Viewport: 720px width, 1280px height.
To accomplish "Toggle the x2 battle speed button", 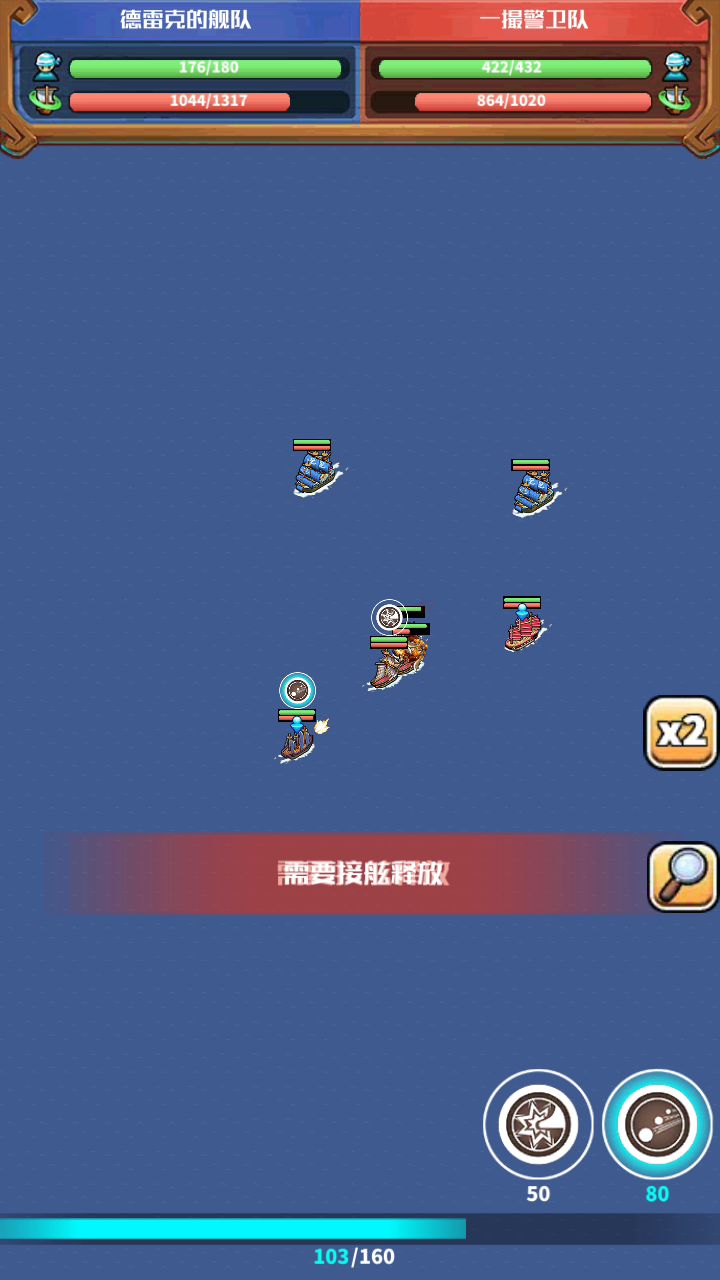I will pyautogui.click(x=681, y=733).
